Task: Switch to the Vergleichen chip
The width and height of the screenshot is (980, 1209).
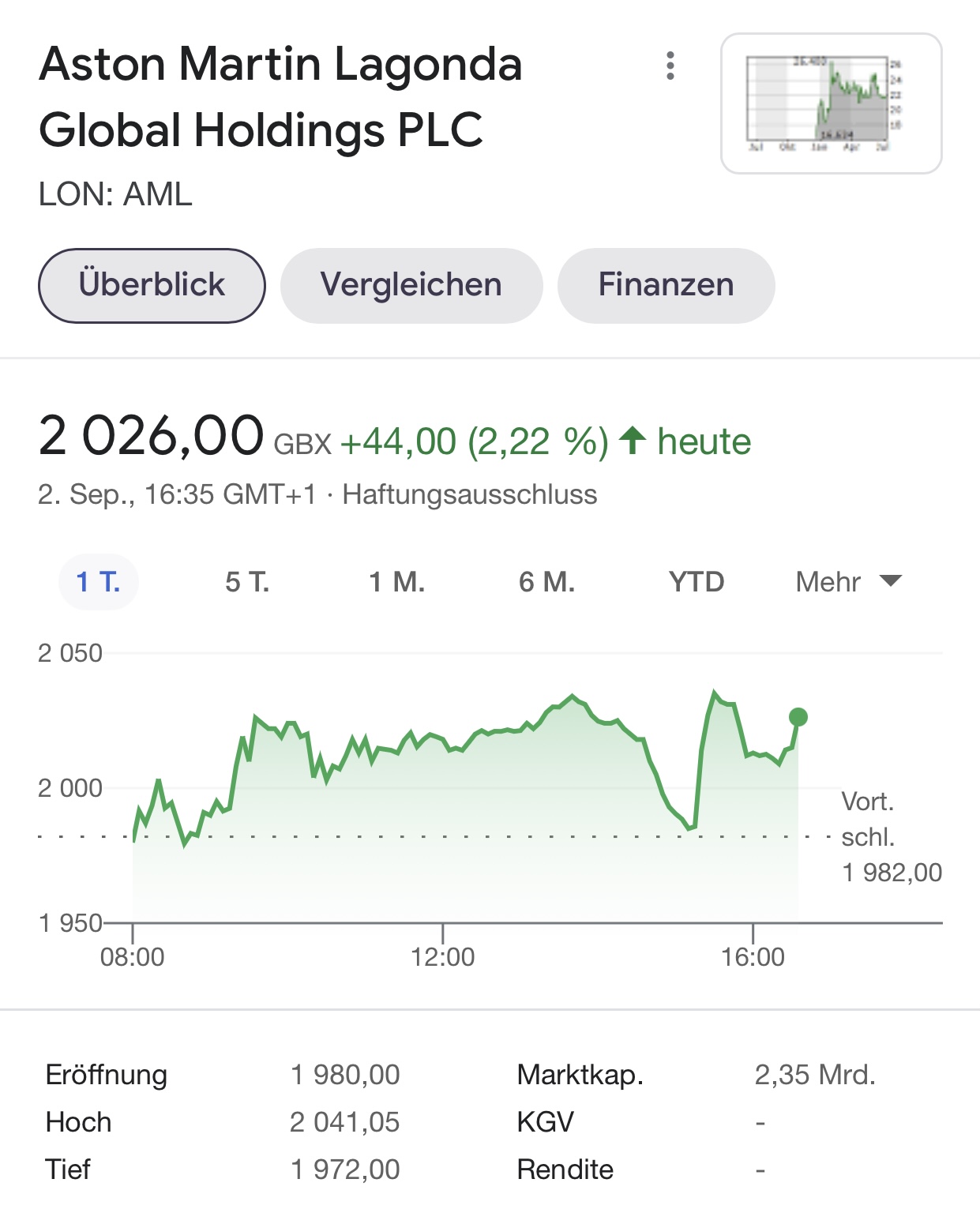Action: [411, 285]
